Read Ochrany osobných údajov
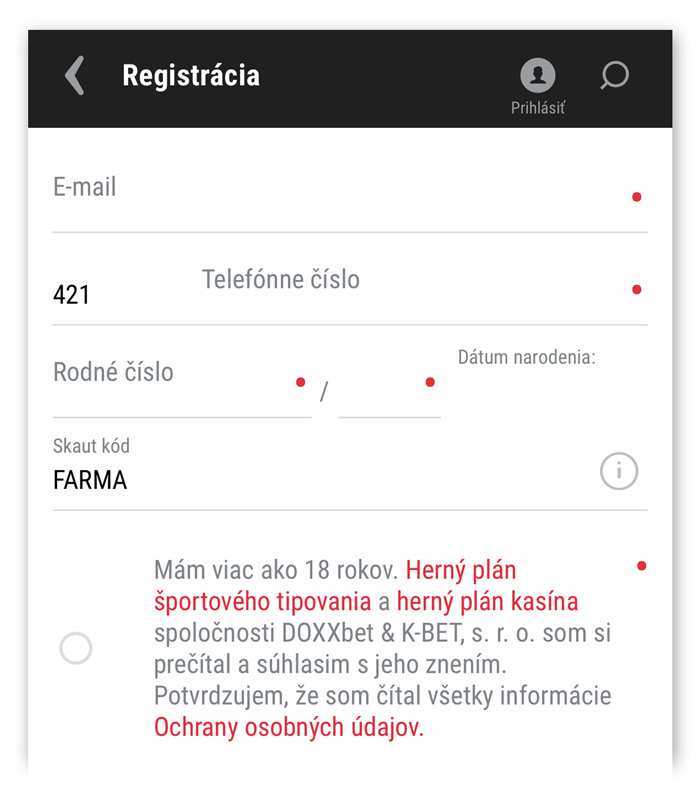700x788 pixels. click(289, 727)
